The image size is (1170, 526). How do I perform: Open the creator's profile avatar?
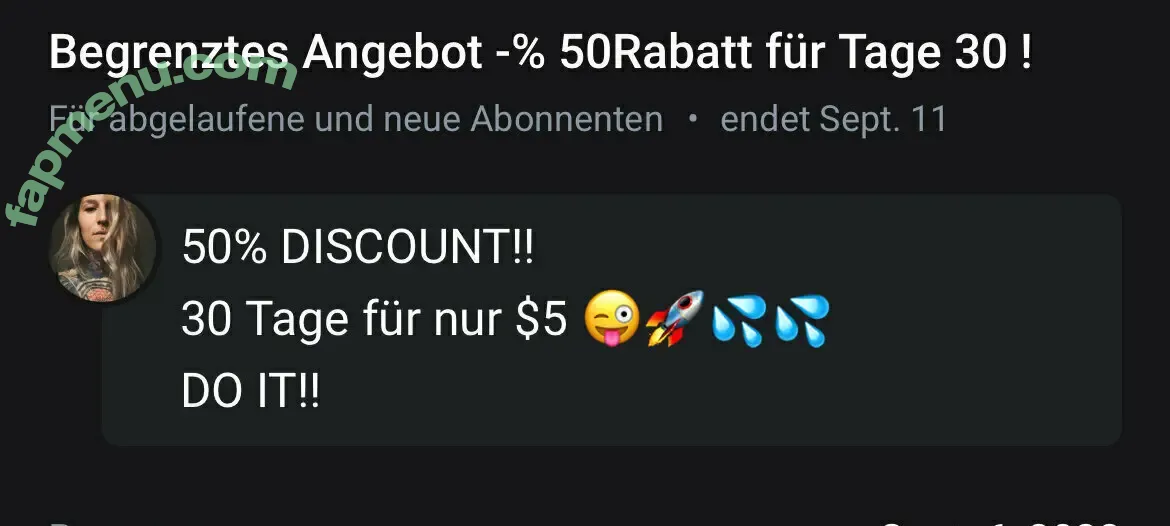click(x=103, y=249)
